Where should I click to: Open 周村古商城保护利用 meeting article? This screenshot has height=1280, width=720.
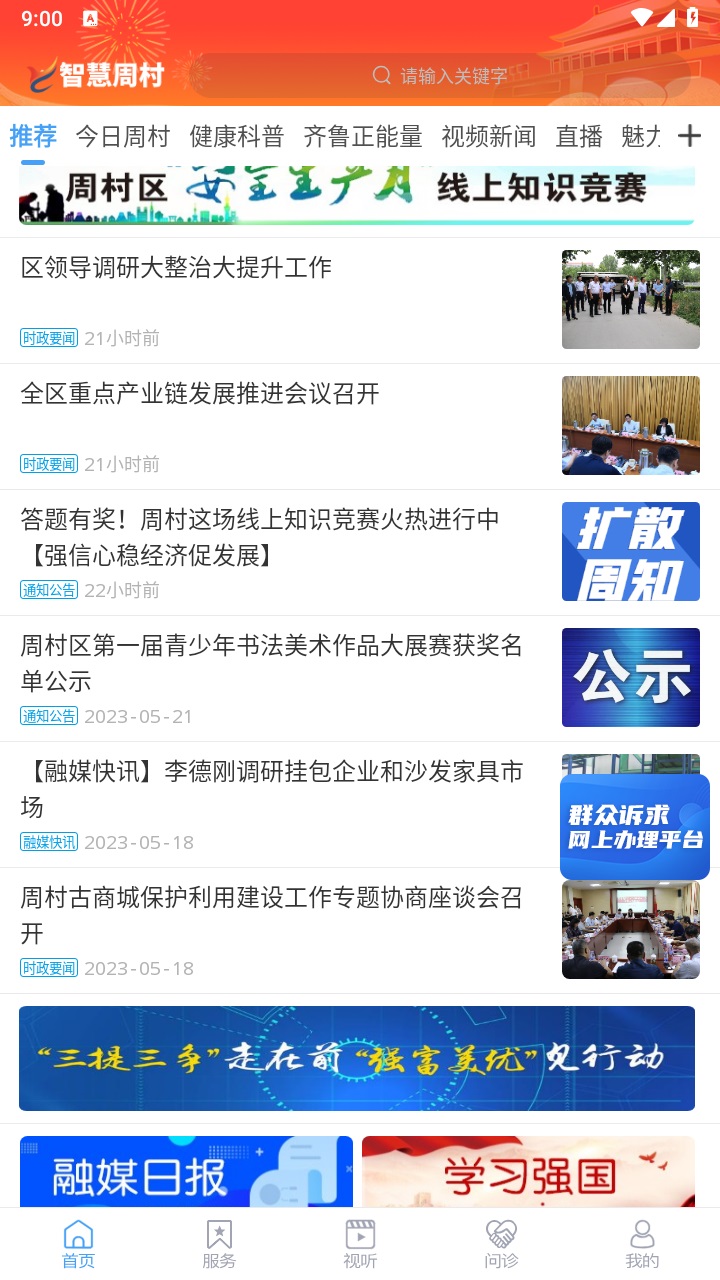tap(280, 915)
